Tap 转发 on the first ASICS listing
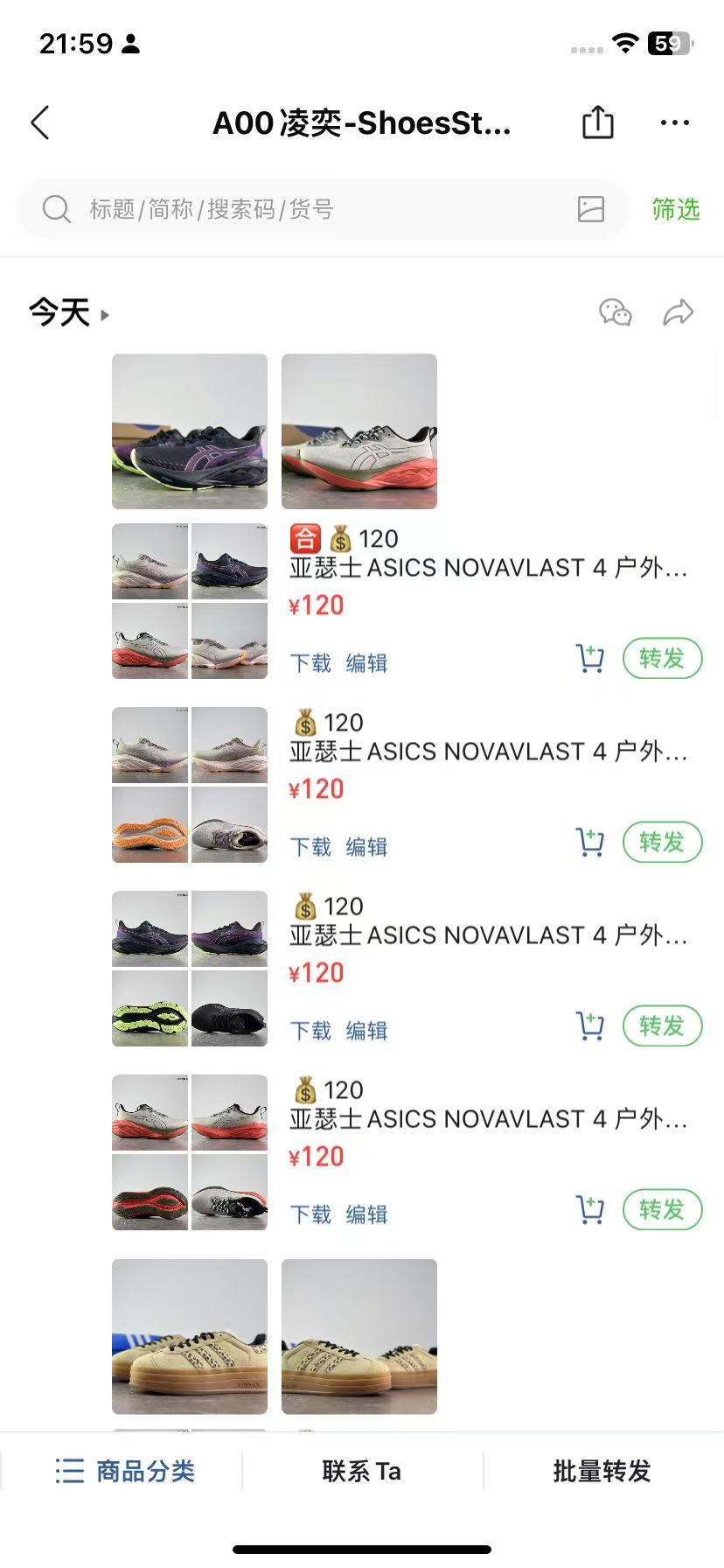 662,659
